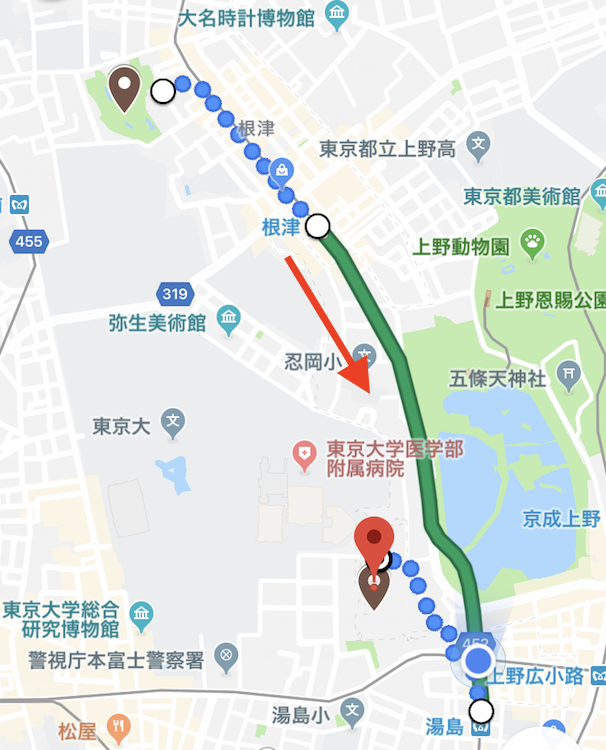Viewport: 606px width, 750px height.
Task: Select the 警視庁本富士警察署 police station marker
Action: (x=228, y=657)
